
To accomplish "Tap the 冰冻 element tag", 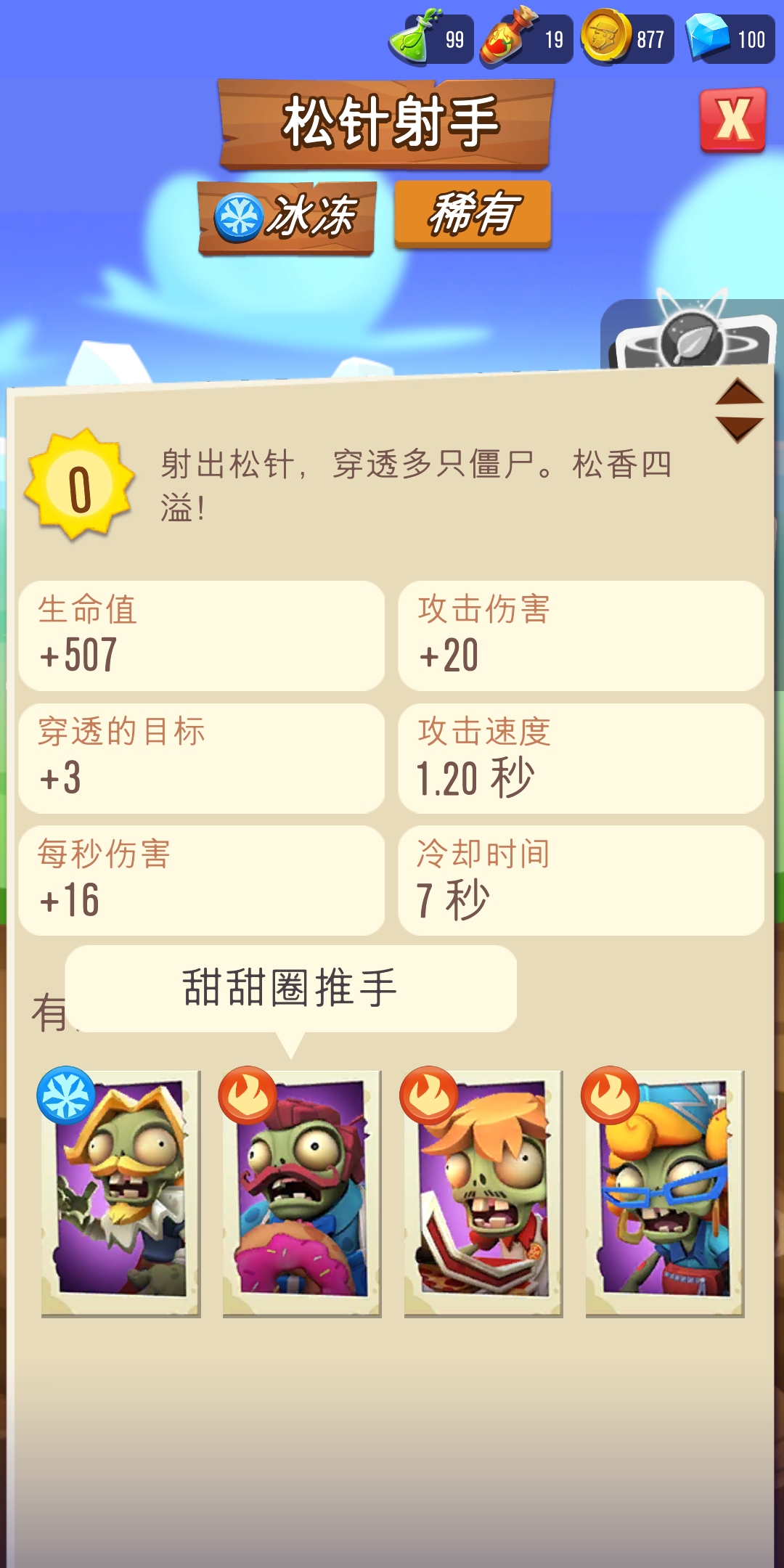I will coord(287,217).
